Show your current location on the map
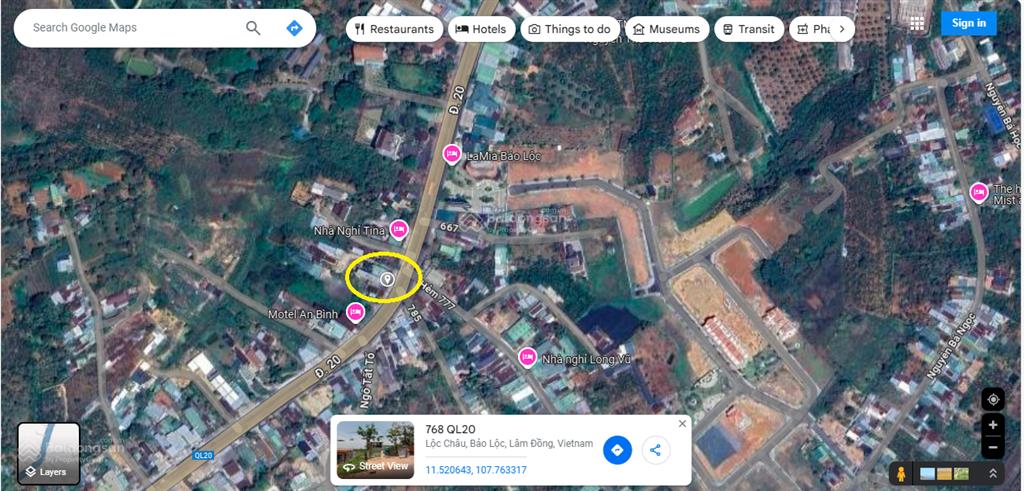This screenshot has width=1024, height=491. (x=993, y=399)
